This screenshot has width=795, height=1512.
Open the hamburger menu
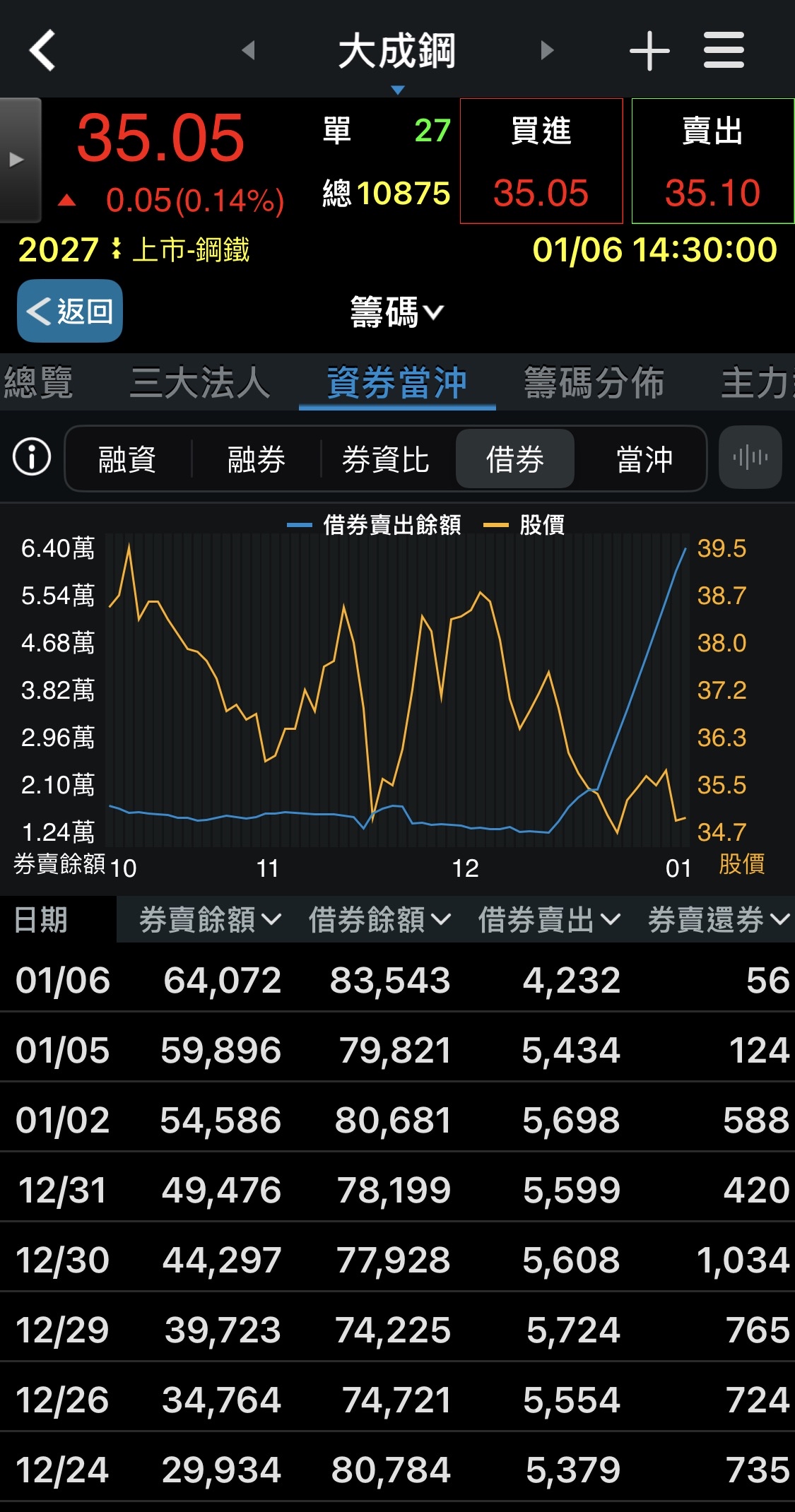click(x=724, y=50)
